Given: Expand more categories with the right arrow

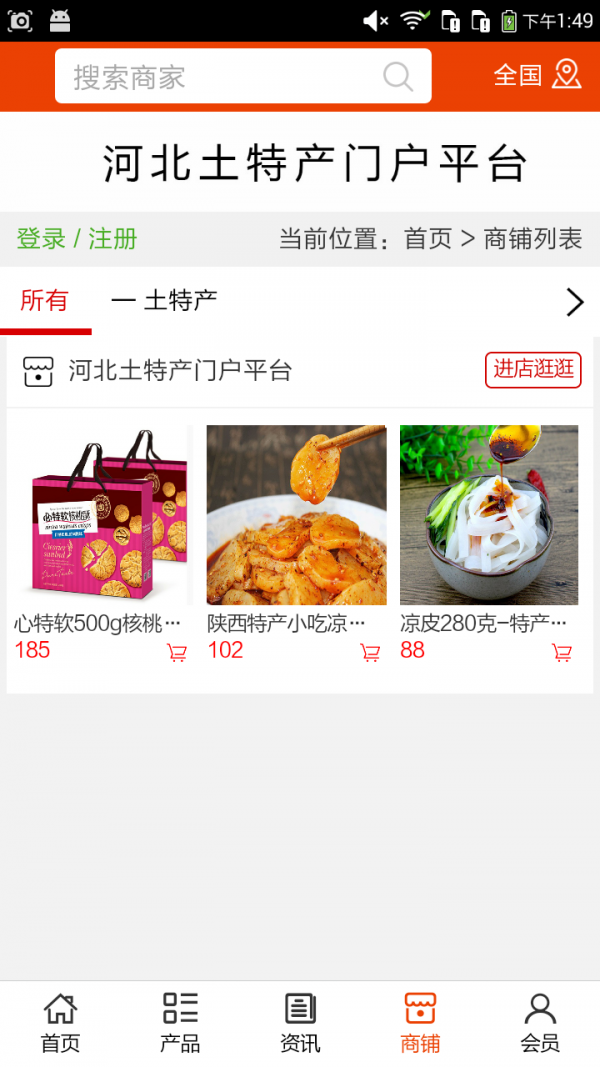Looking at the screenshot, I should (x=575, y=302).
